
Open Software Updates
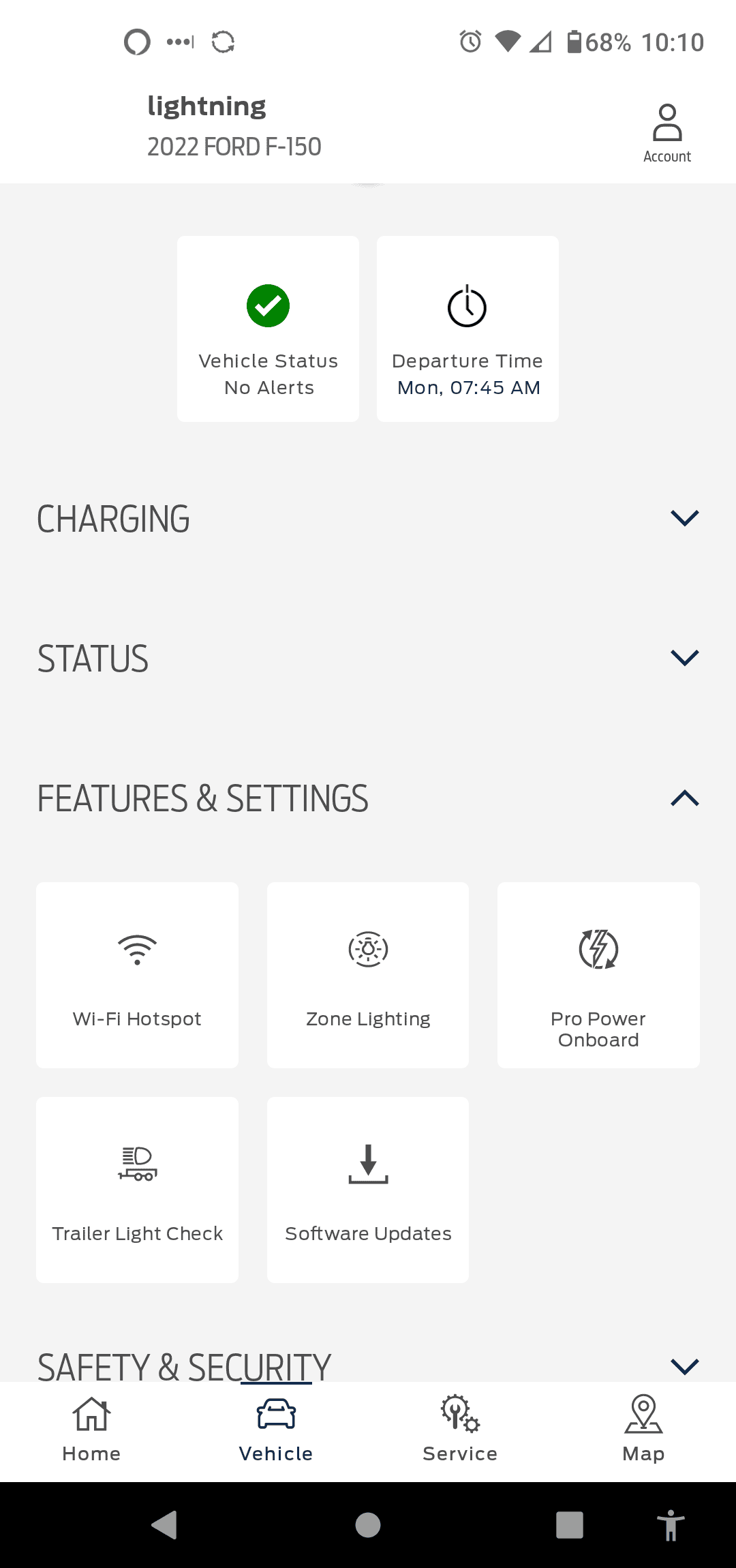point(368,1190)
